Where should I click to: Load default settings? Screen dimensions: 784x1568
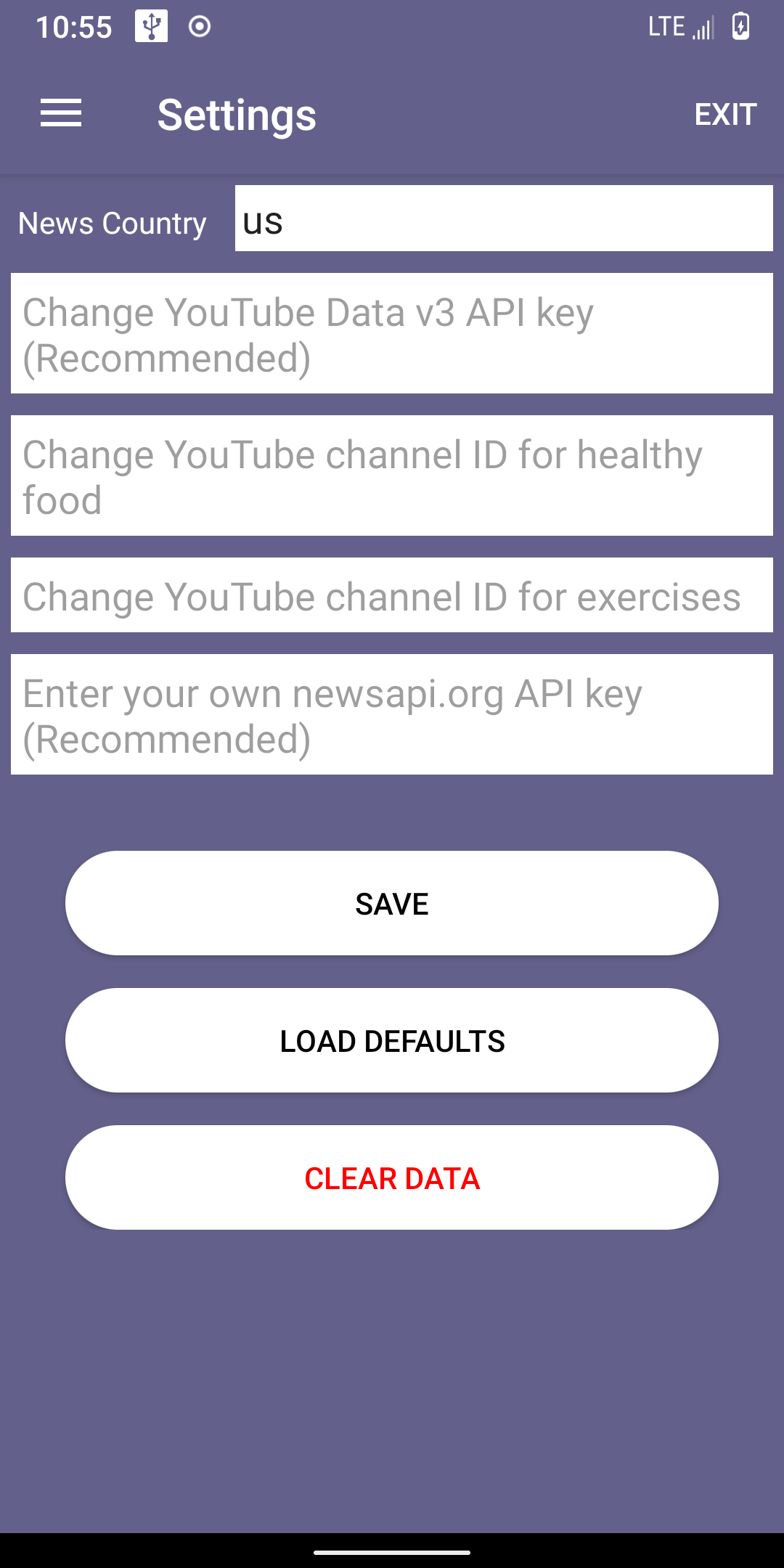tap(392, 1041)
